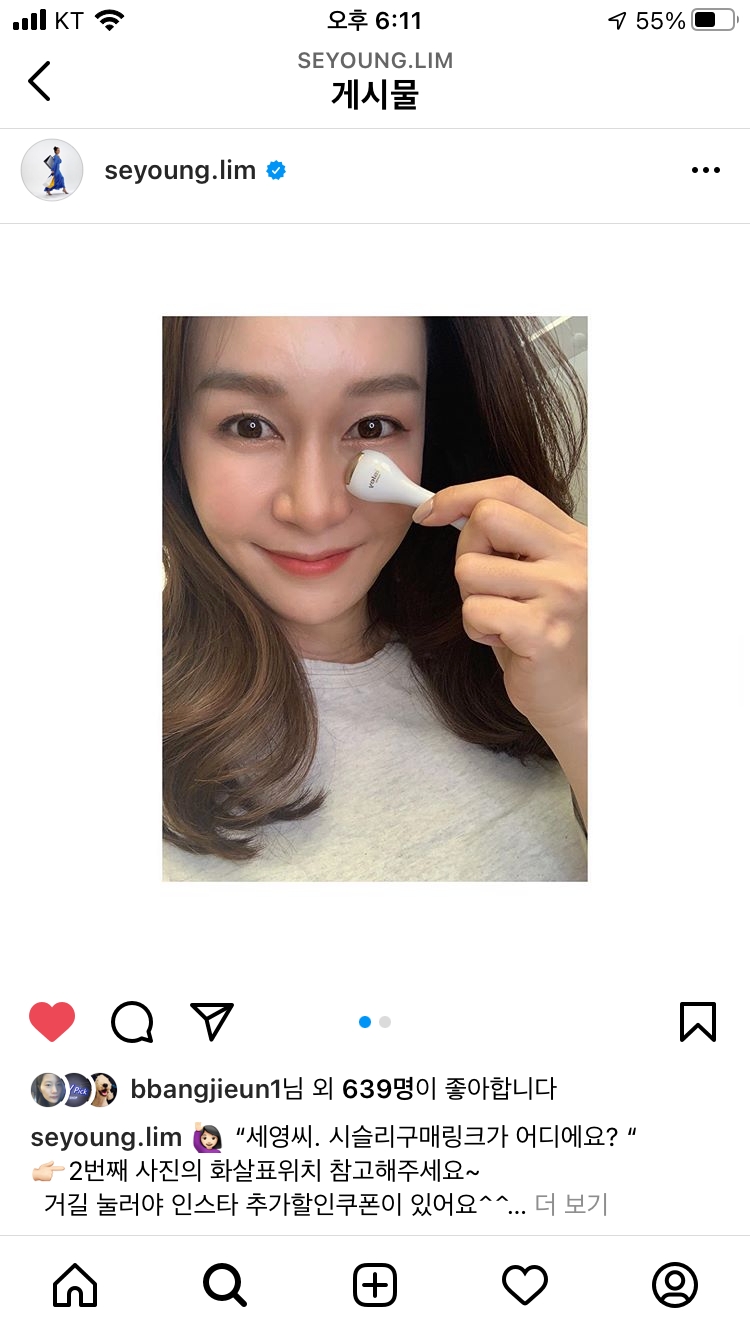
Task: Open the three-dot post options menu
Action: pos(705,171)
